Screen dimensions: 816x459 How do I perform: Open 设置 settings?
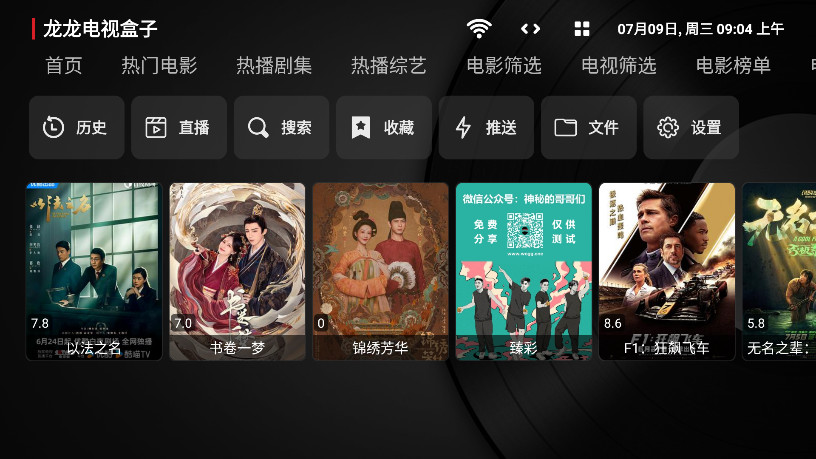click(691, 127)
